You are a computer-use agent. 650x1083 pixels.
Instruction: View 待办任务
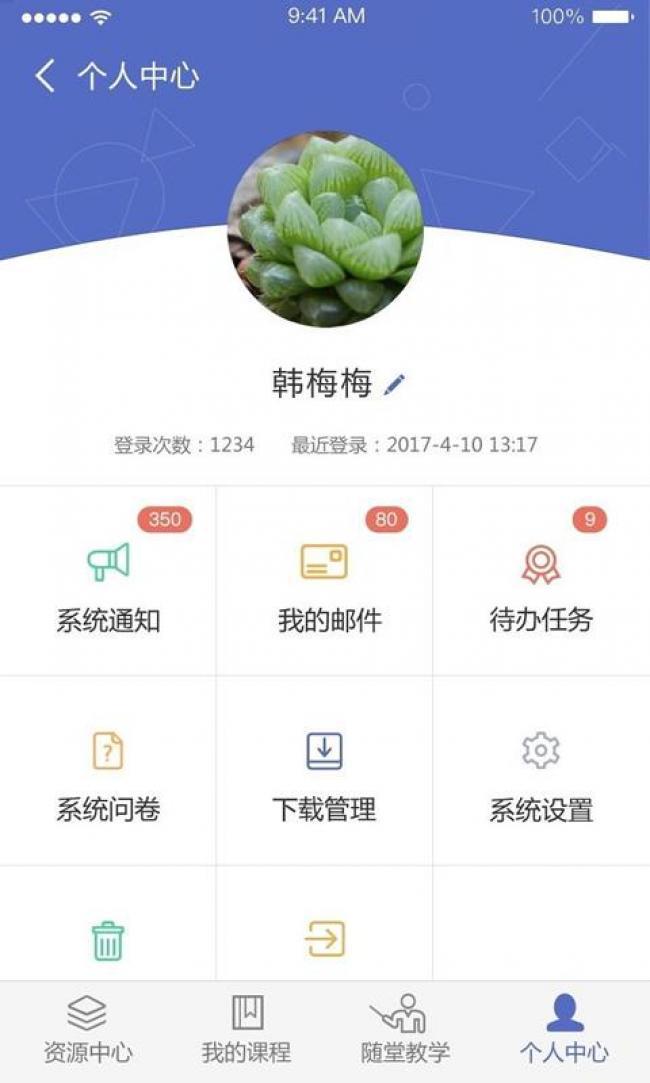[x=541, y=582]
